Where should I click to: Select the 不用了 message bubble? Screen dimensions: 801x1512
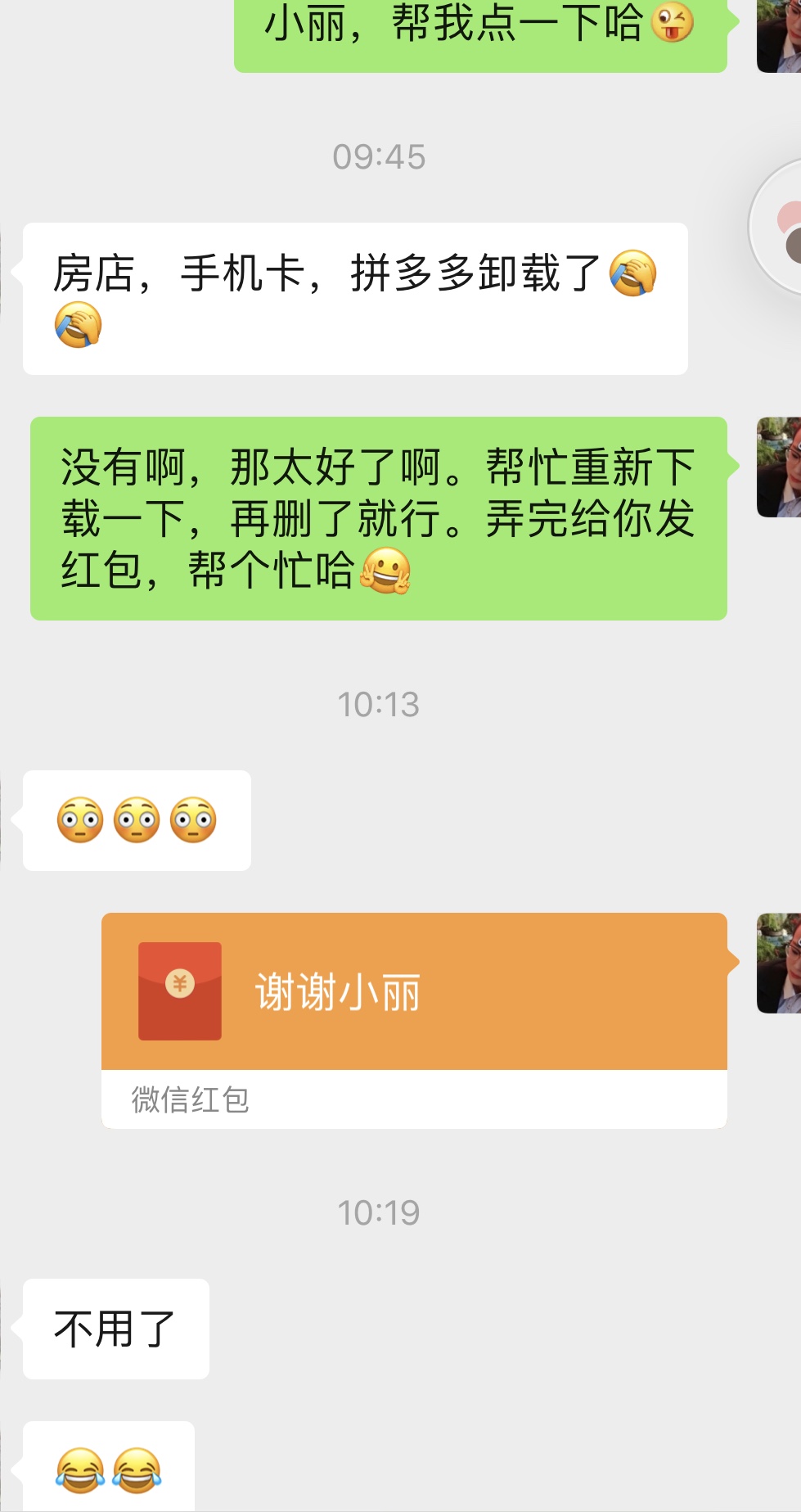(114, 1326)
